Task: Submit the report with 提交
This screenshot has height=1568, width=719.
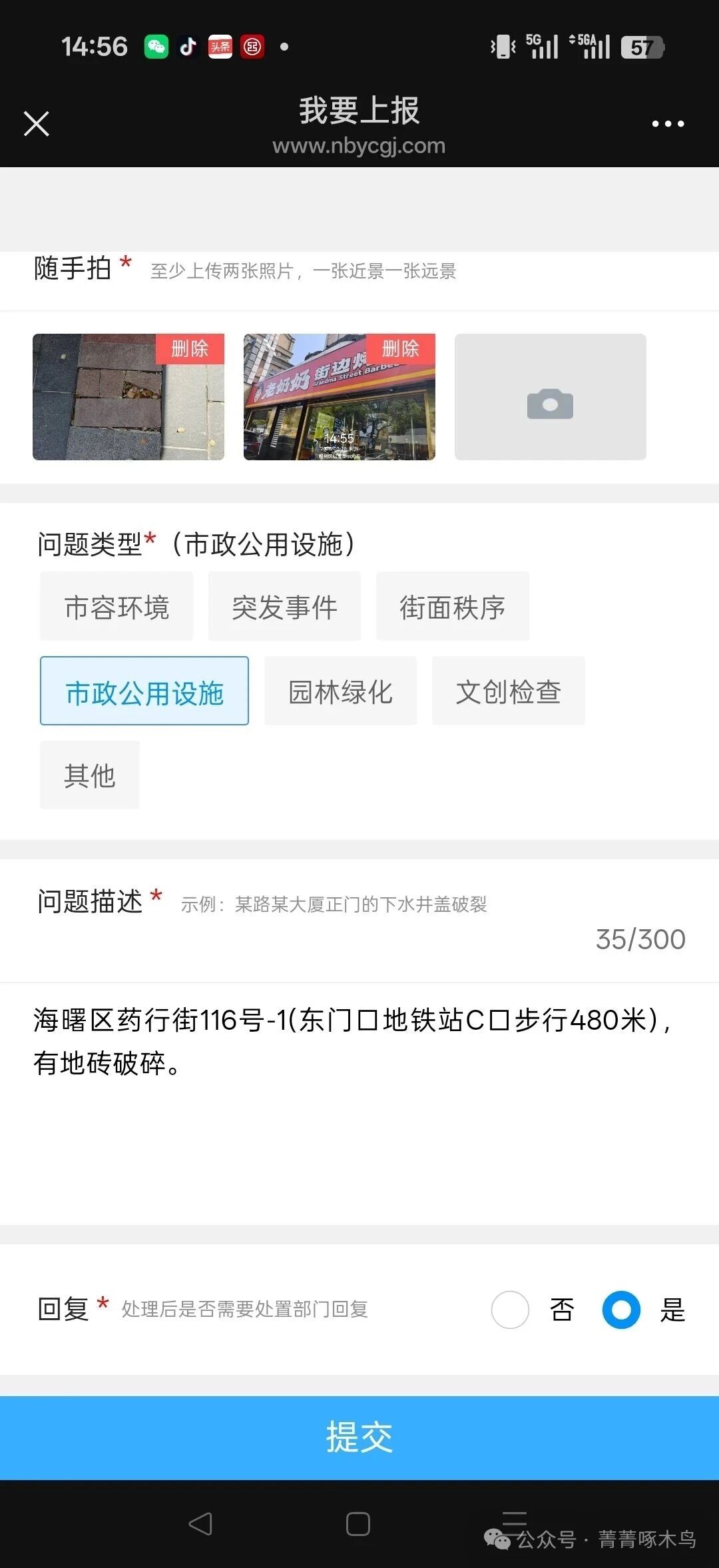Action: click(359, 1437)
